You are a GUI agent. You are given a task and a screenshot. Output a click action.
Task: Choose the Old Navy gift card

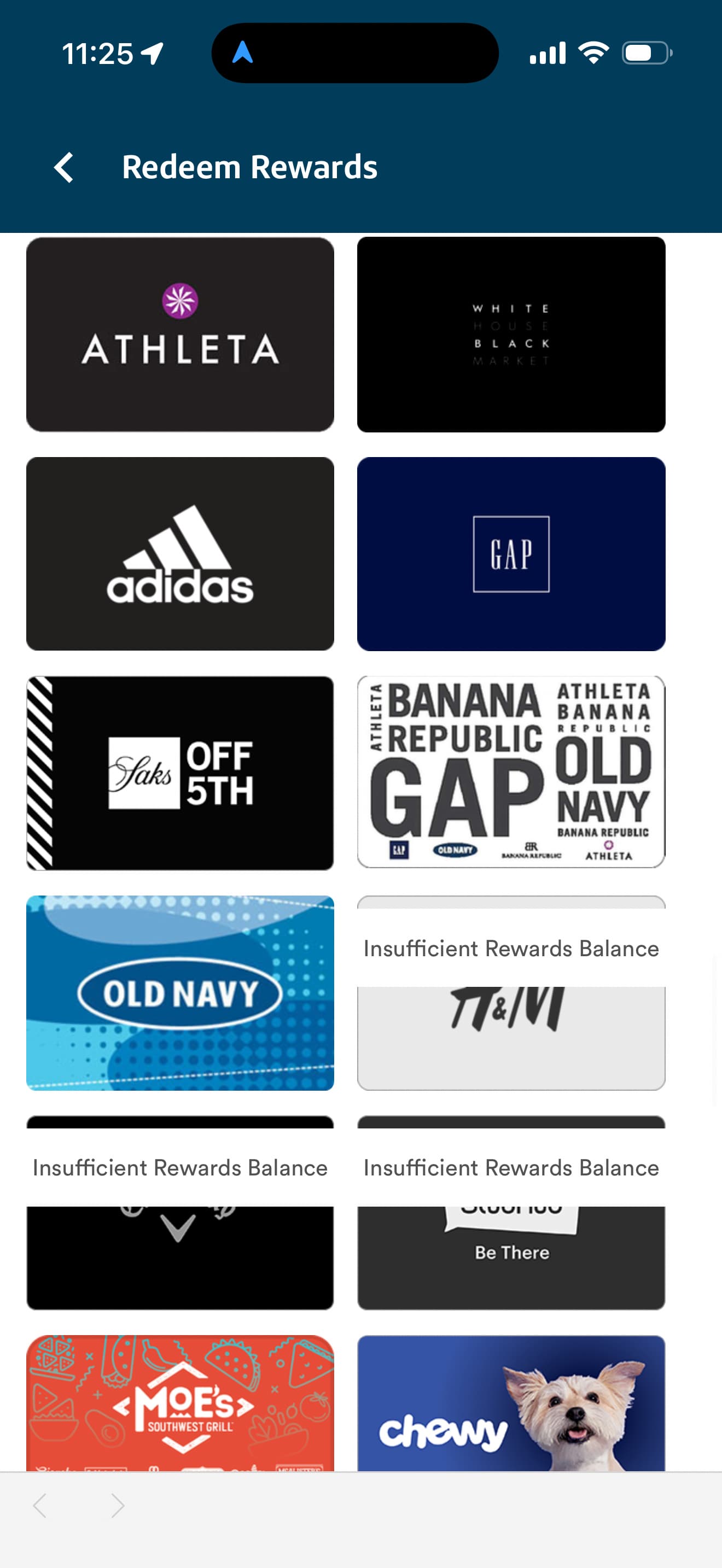[x=180, y=993]
